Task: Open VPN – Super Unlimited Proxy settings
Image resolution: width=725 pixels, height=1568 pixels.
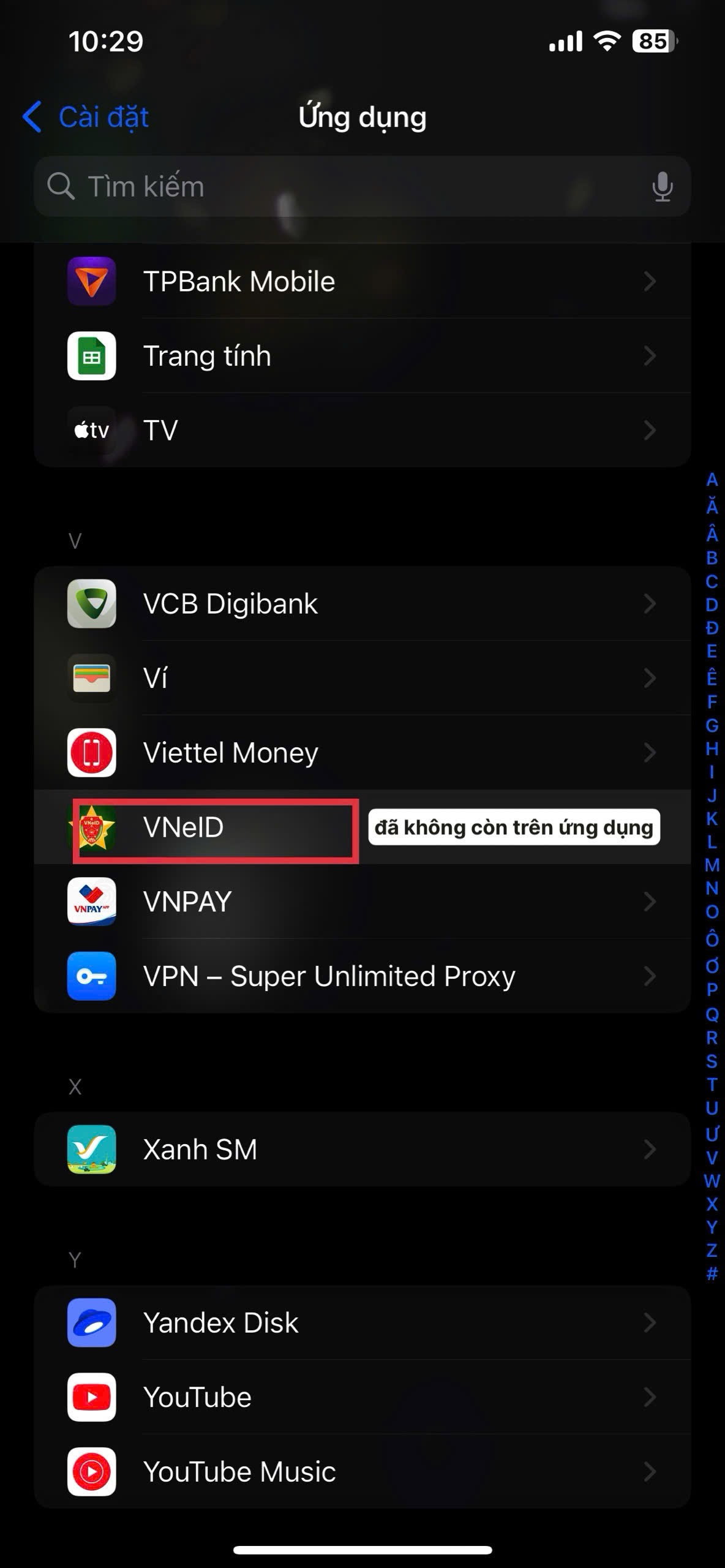Action: click(361, 976)
